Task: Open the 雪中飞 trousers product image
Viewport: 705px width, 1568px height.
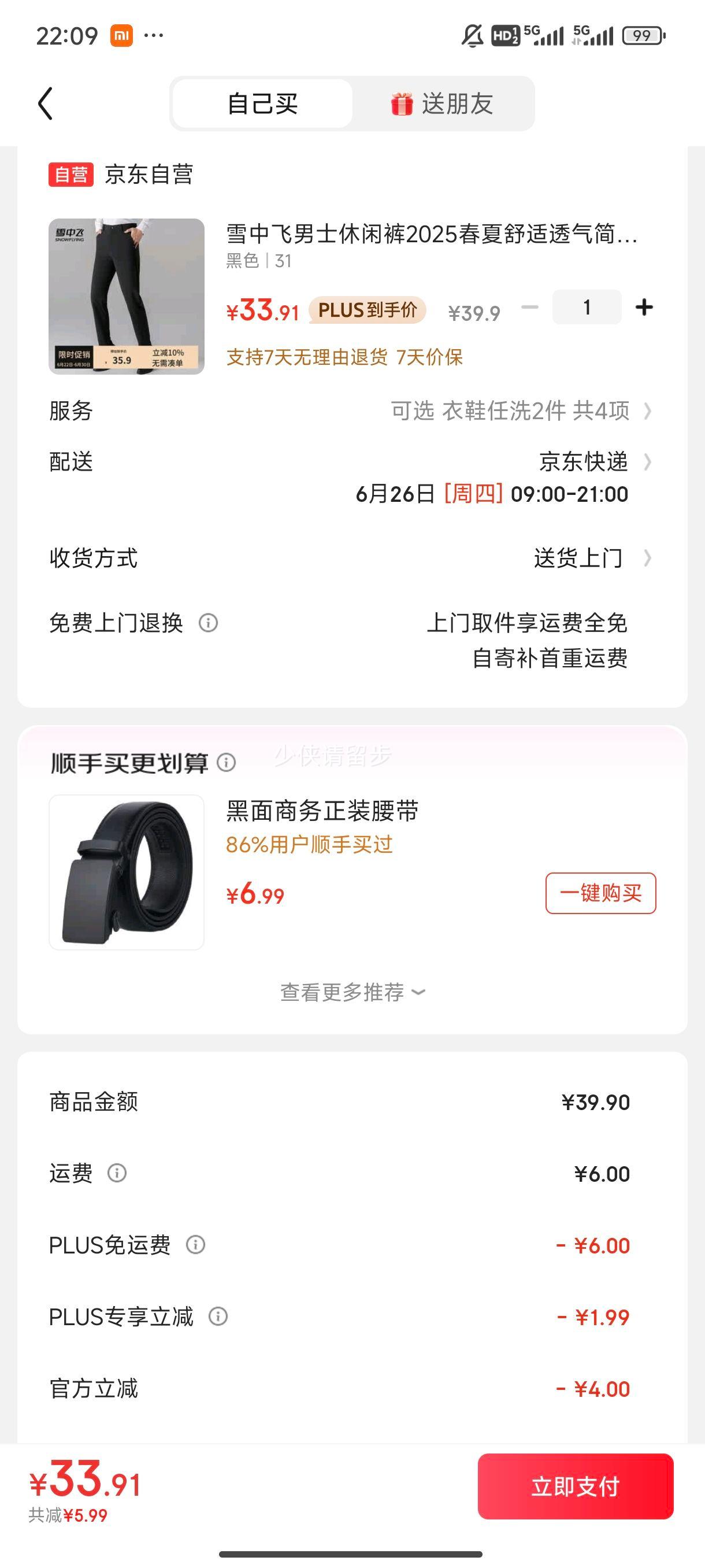Action: [x=127, y=297]
